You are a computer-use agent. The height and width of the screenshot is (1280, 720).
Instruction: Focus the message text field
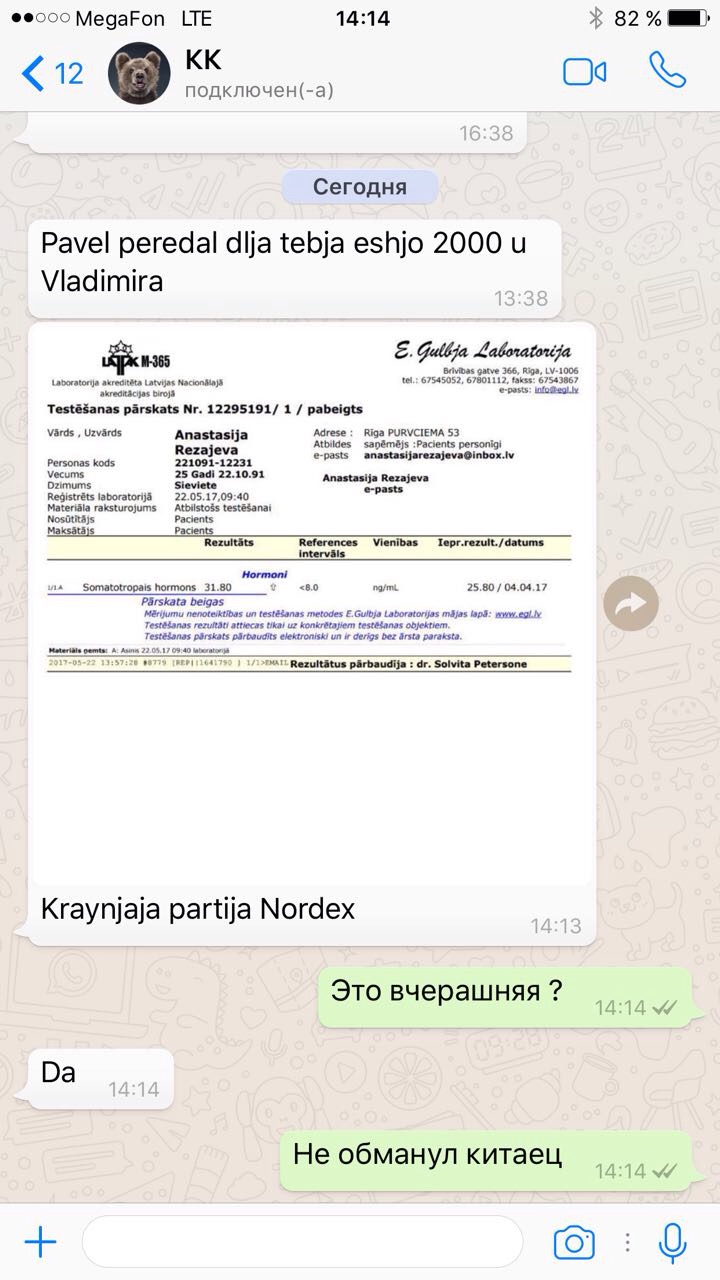pyautogui.click(x=300, y=1242)
